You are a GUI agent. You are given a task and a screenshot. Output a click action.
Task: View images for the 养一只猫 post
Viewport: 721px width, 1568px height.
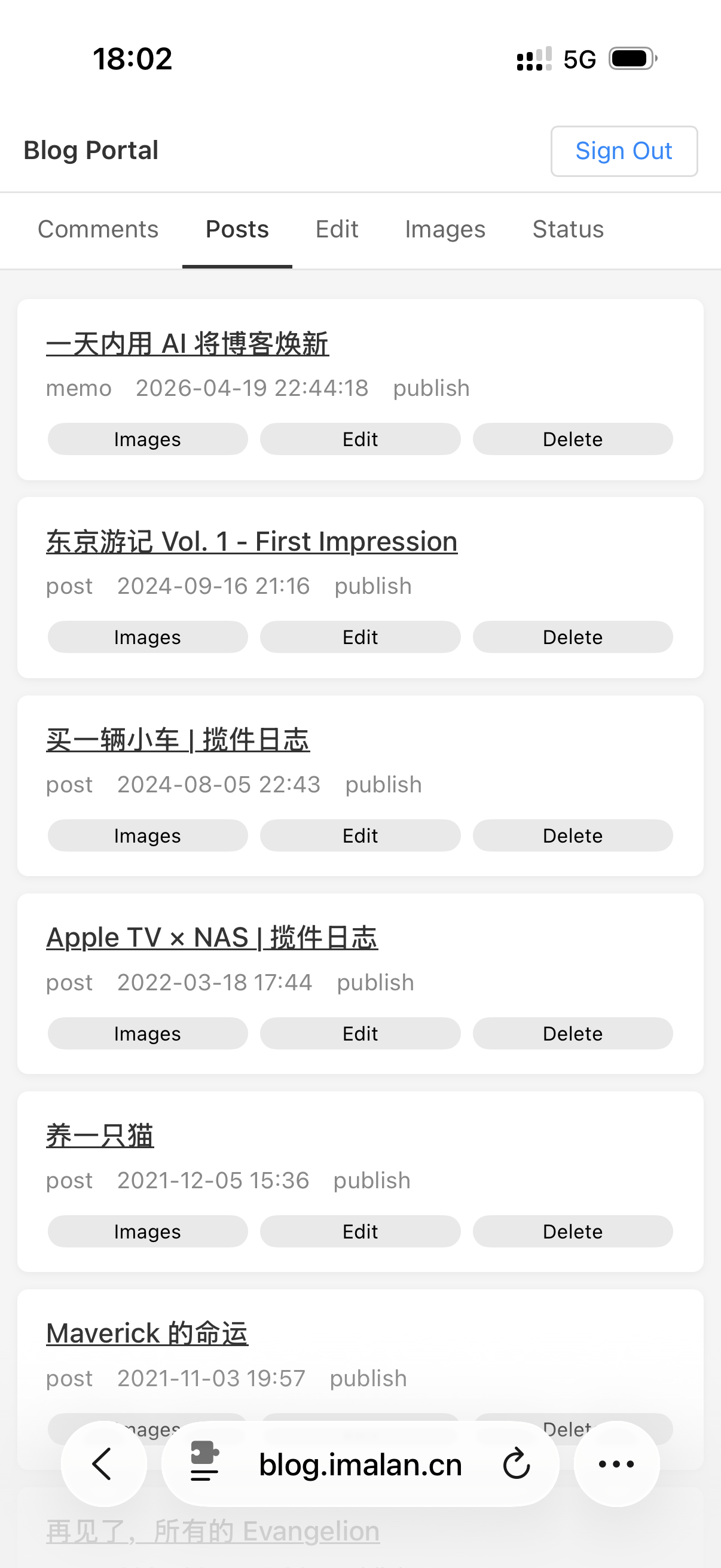point(147,1231)
